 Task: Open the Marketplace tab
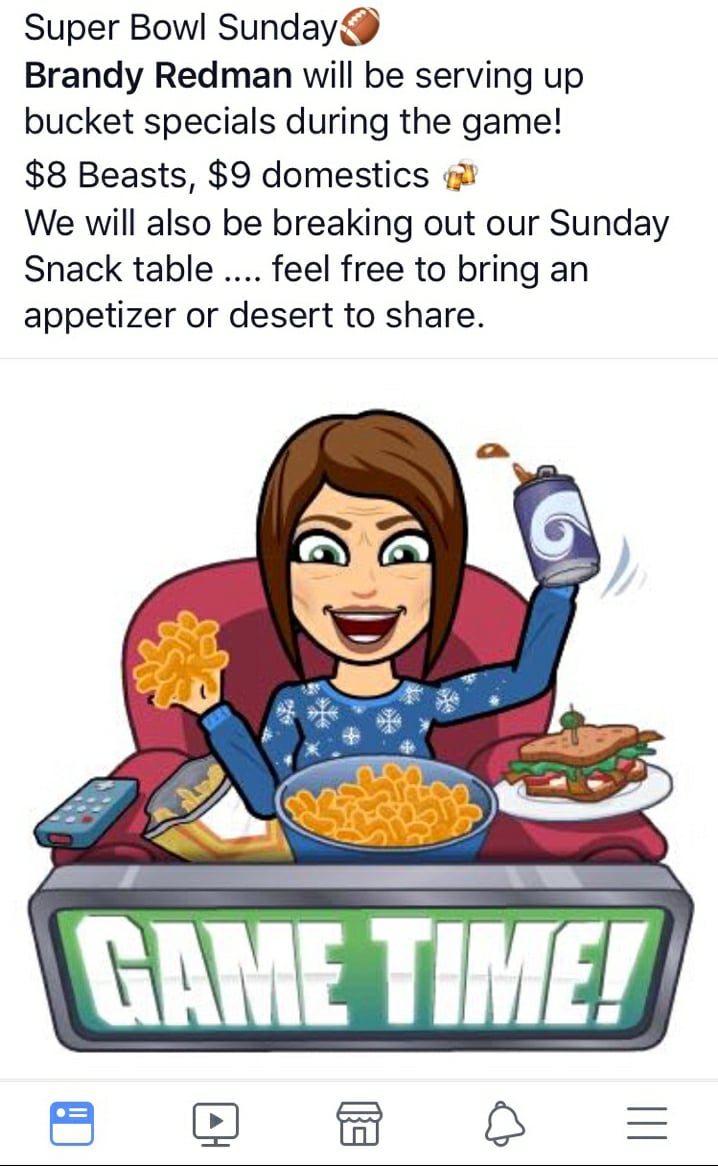(359, 1123)
